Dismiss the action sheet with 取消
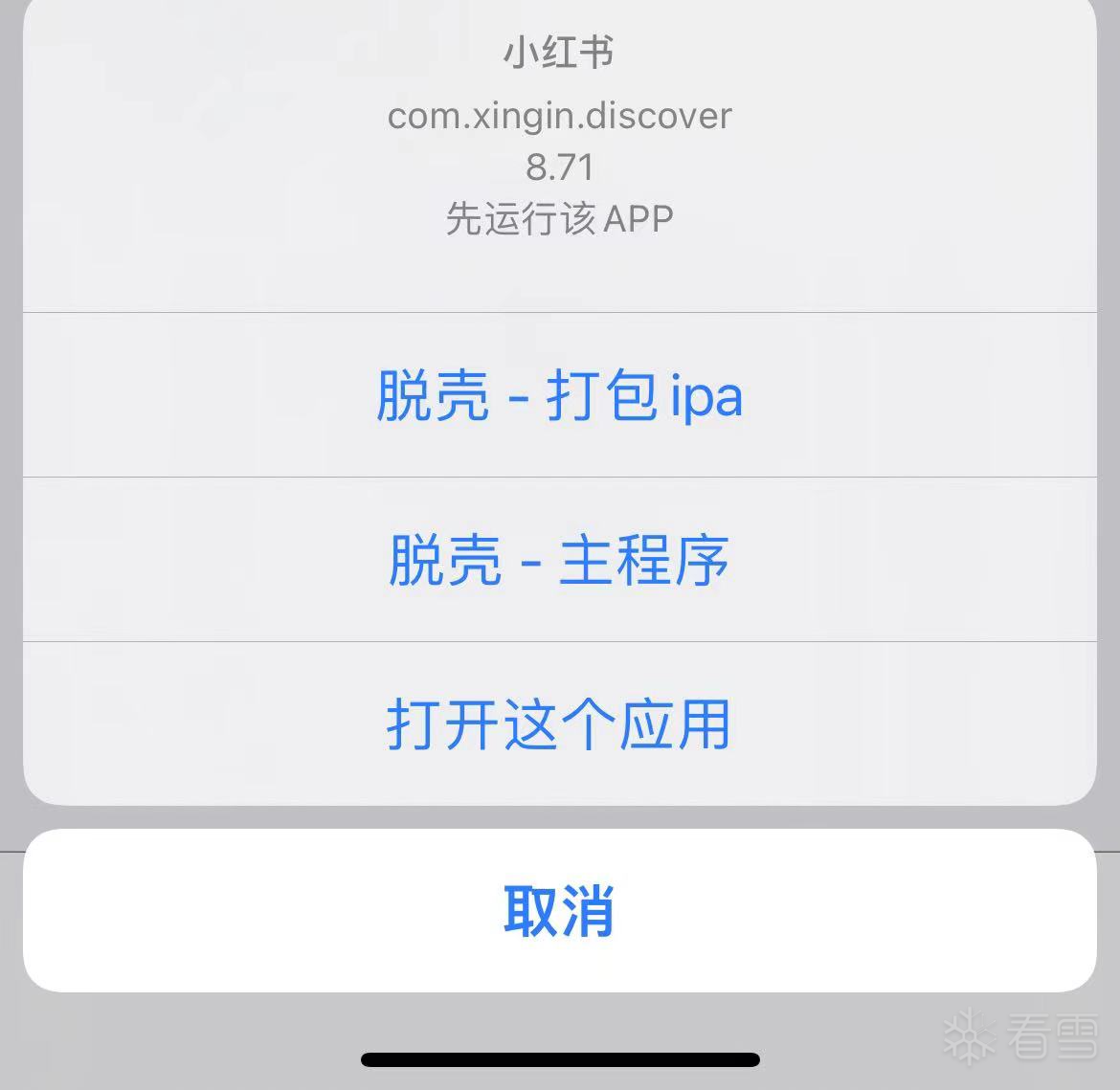This screenshot has height=1090, width=1120. [559, 910]
